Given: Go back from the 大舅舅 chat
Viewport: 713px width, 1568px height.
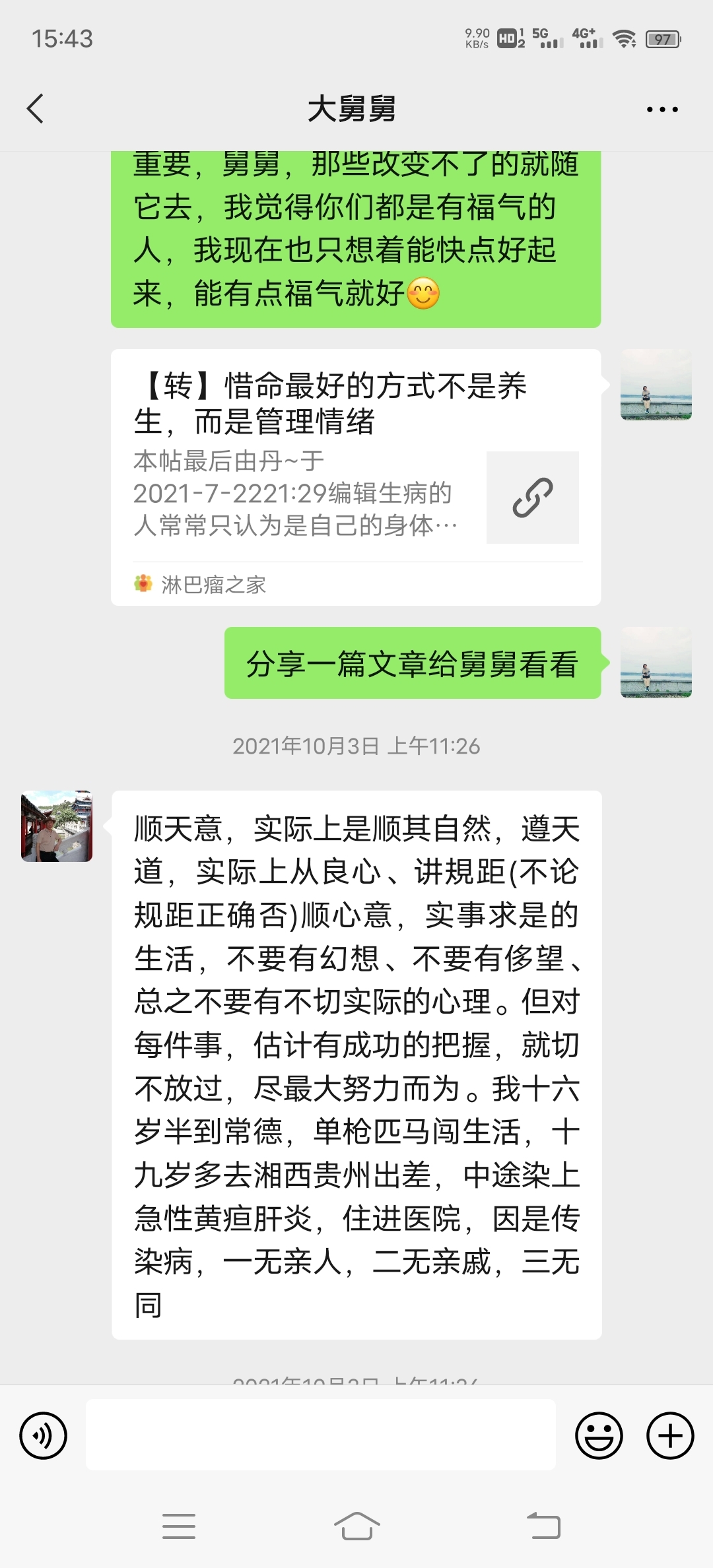Looking at the screenshot, I should click(x=36, y=109).
